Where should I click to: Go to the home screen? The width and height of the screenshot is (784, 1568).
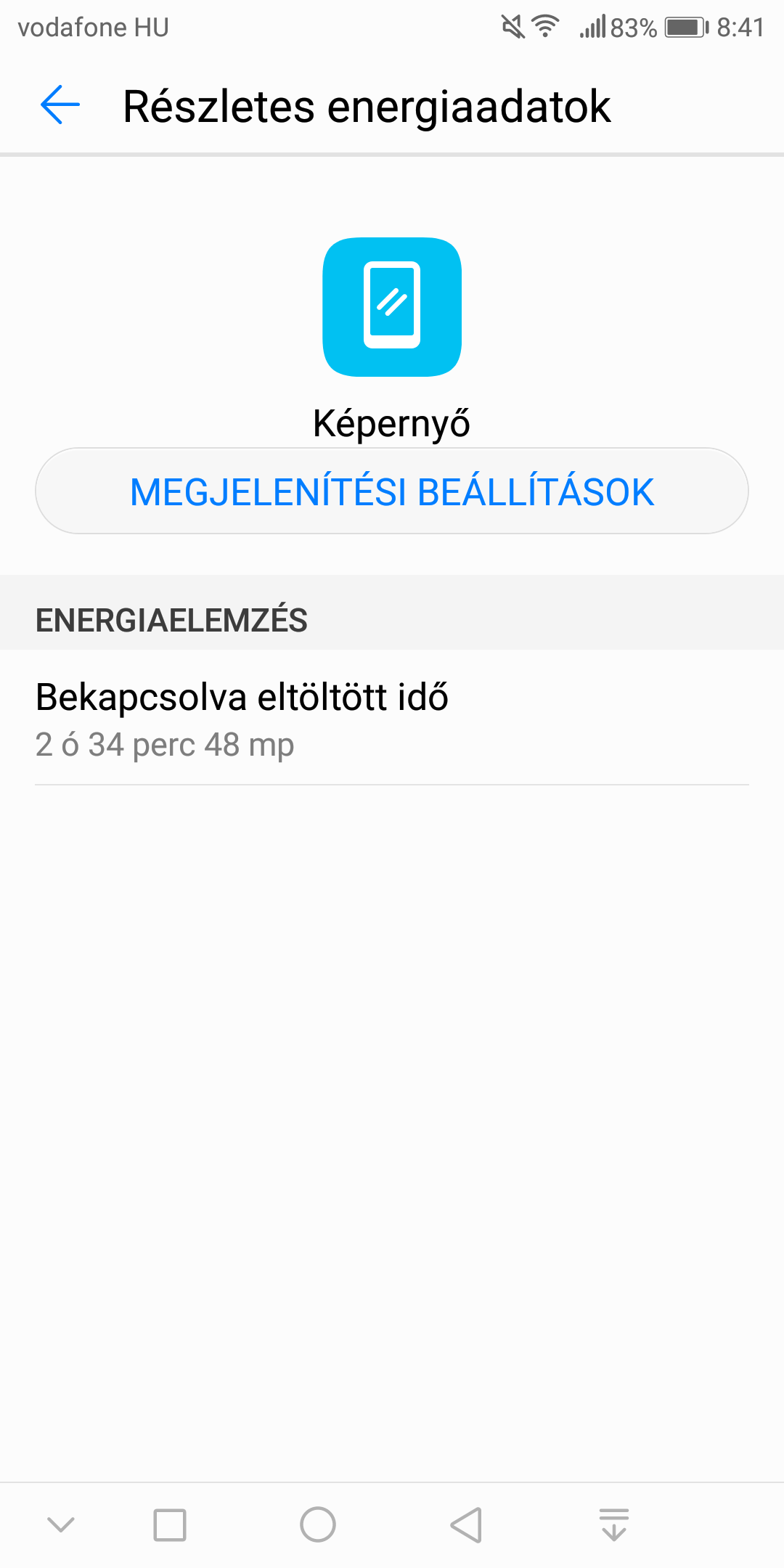[x=318, y=1524]
